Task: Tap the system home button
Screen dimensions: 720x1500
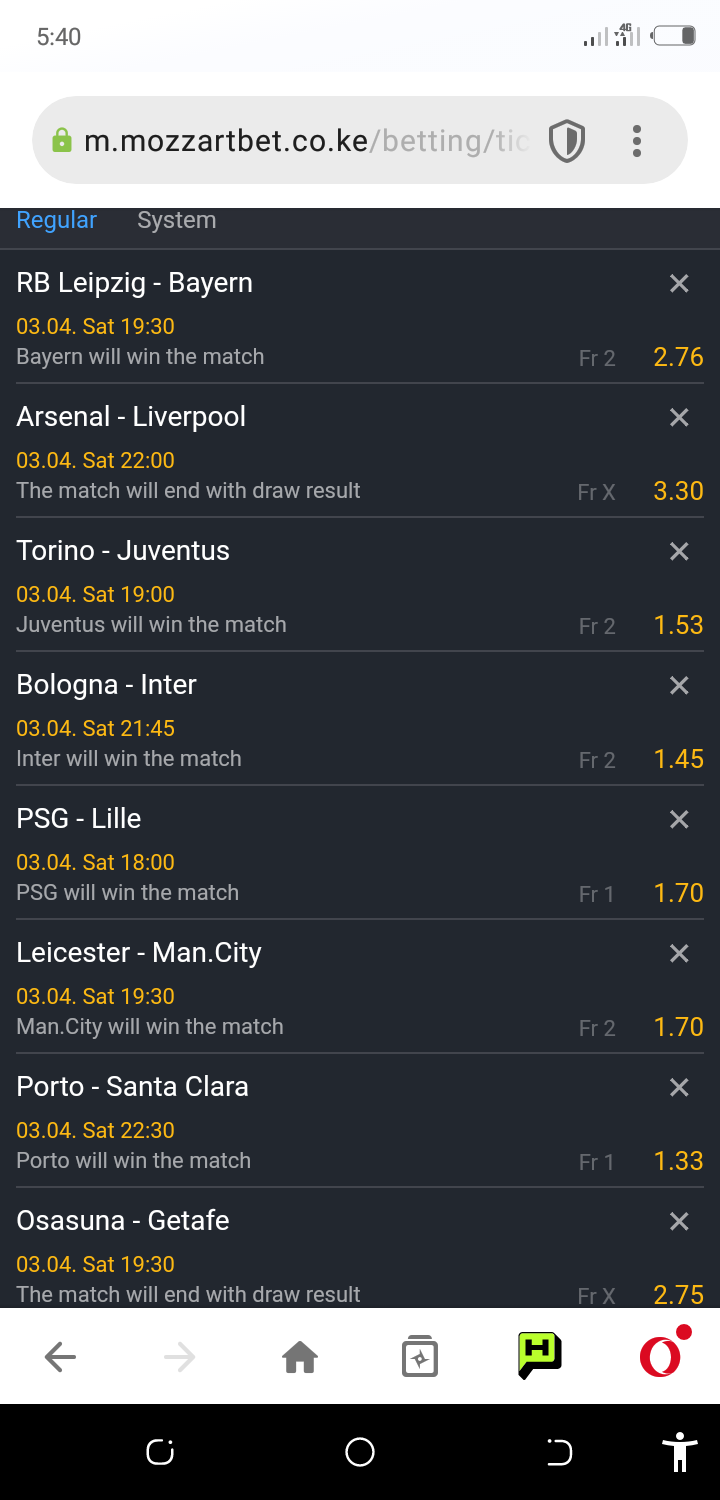Action: (x=360, y=1452)
